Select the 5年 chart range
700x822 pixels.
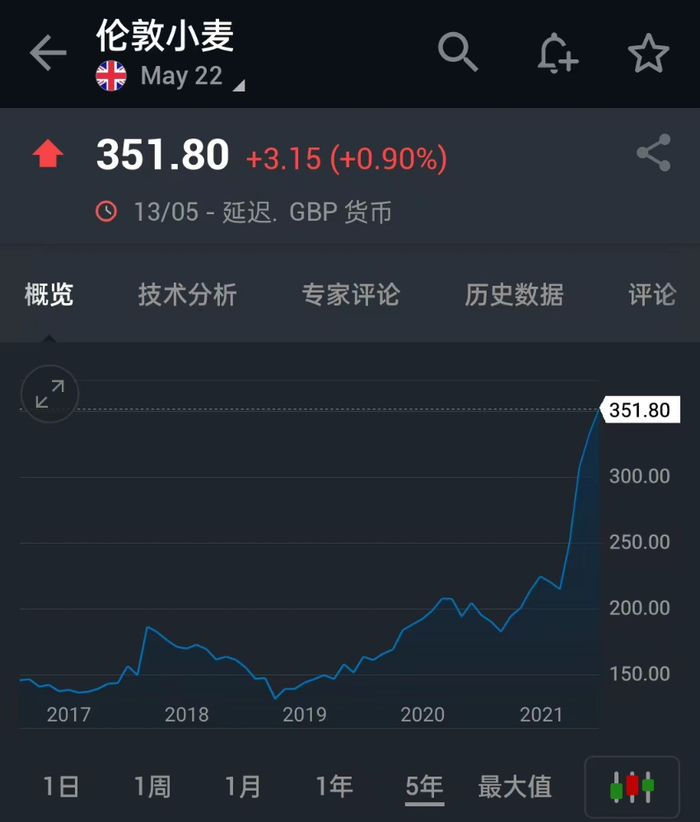click(424, 787)
